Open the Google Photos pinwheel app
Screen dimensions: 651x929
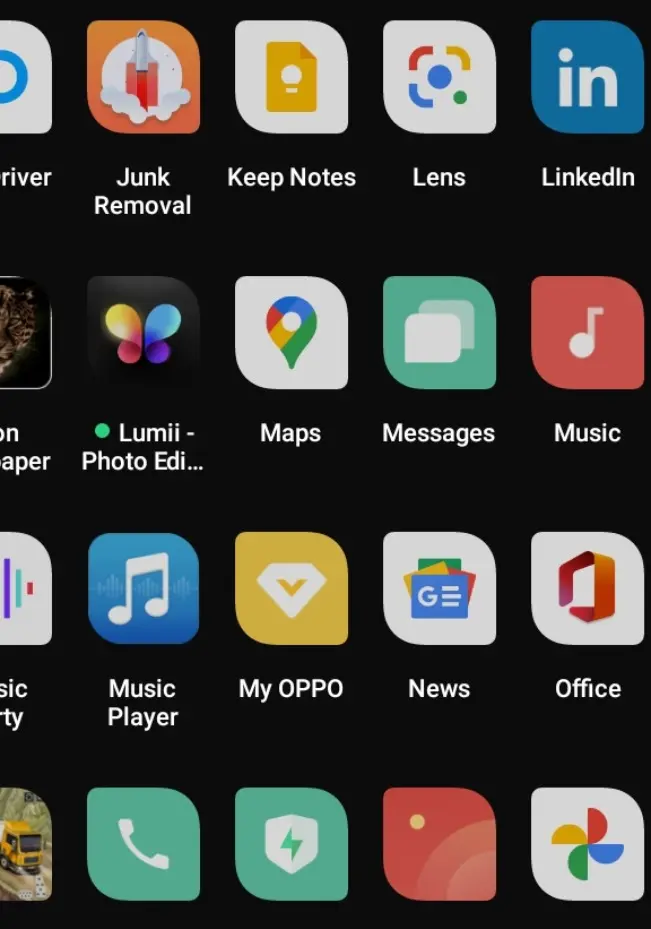(587, 844)
